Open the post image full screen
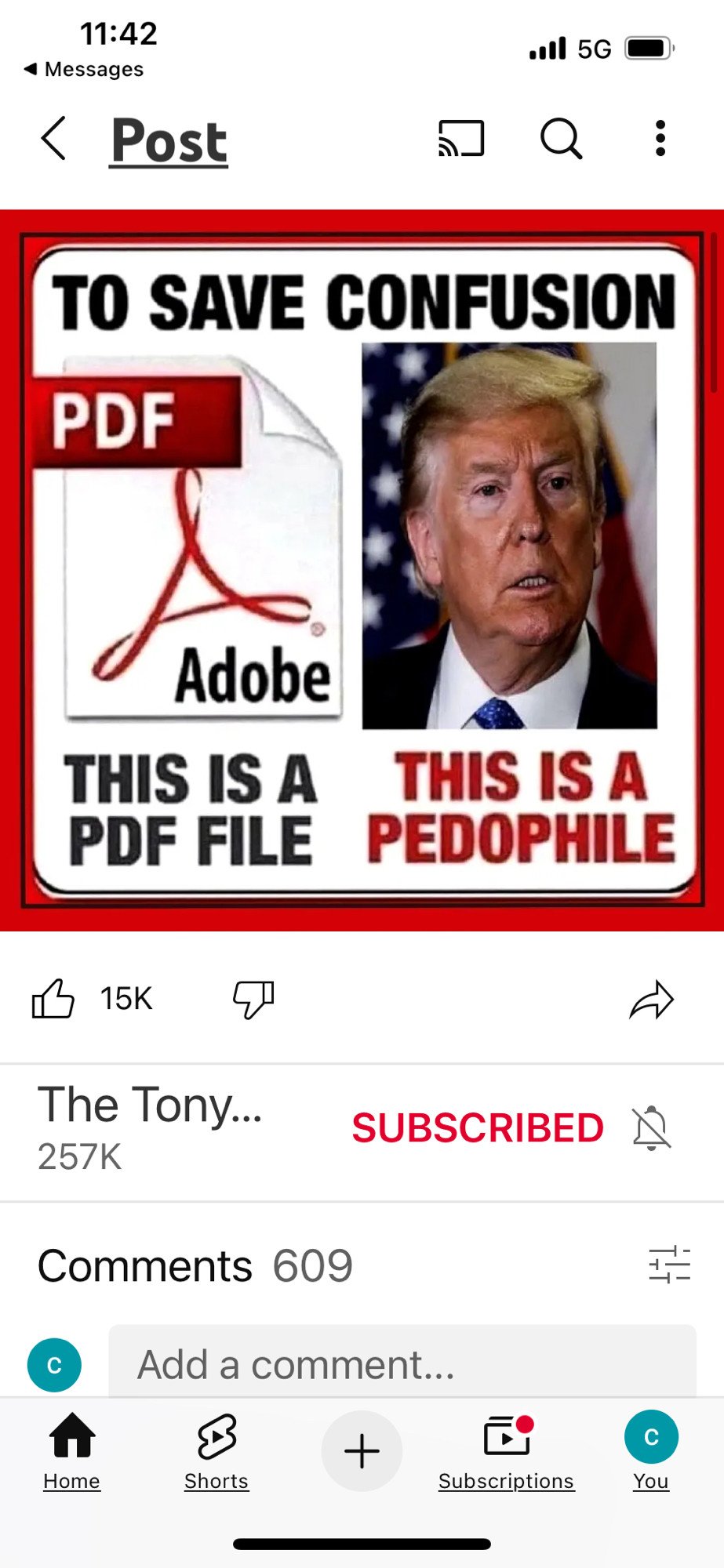This screenshot has height=1568, width=724. click(x=362, y=570)
